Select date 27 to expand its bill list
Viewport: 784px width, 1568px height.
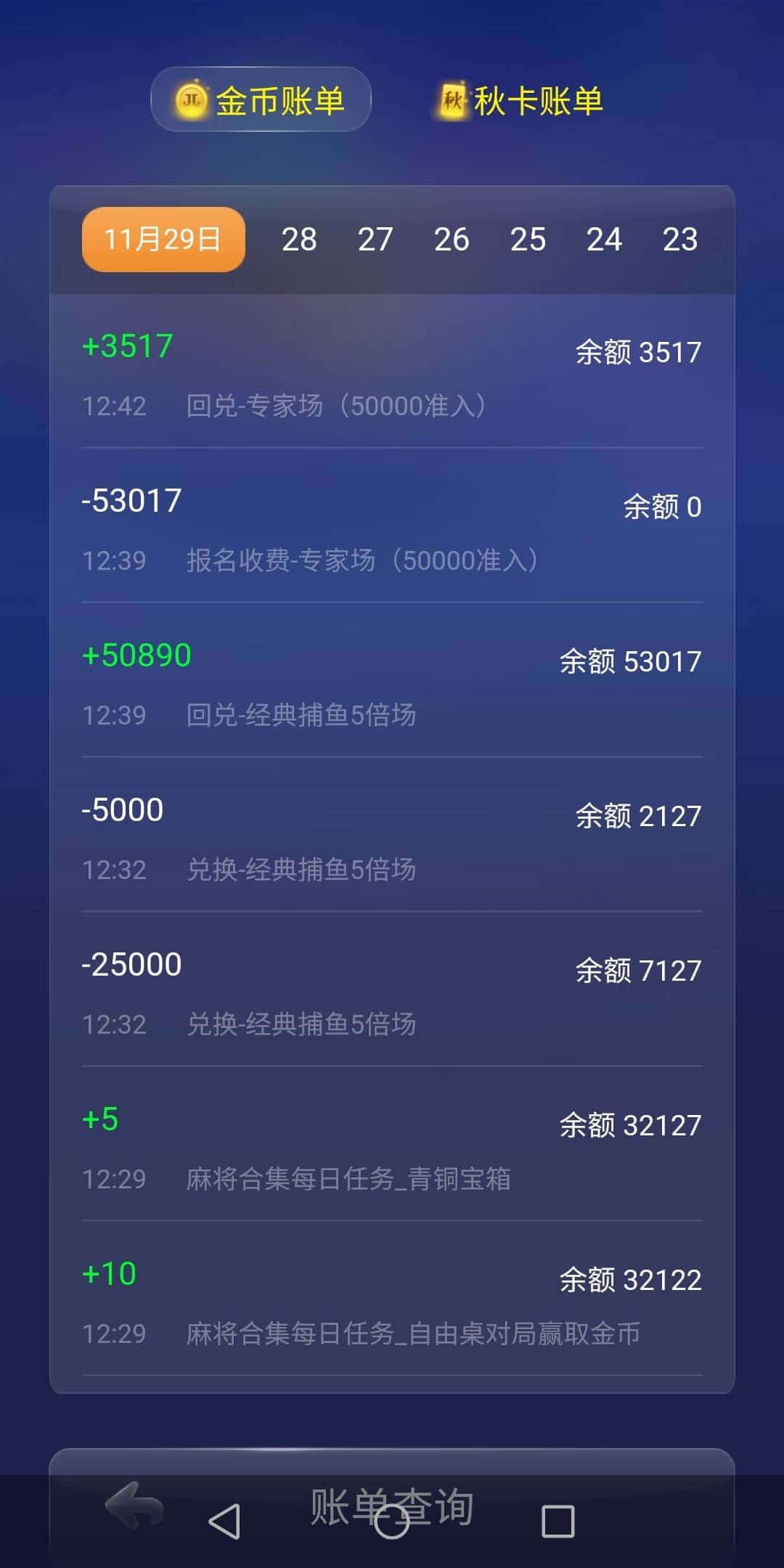pyautogui.click(x=376, y=239)
